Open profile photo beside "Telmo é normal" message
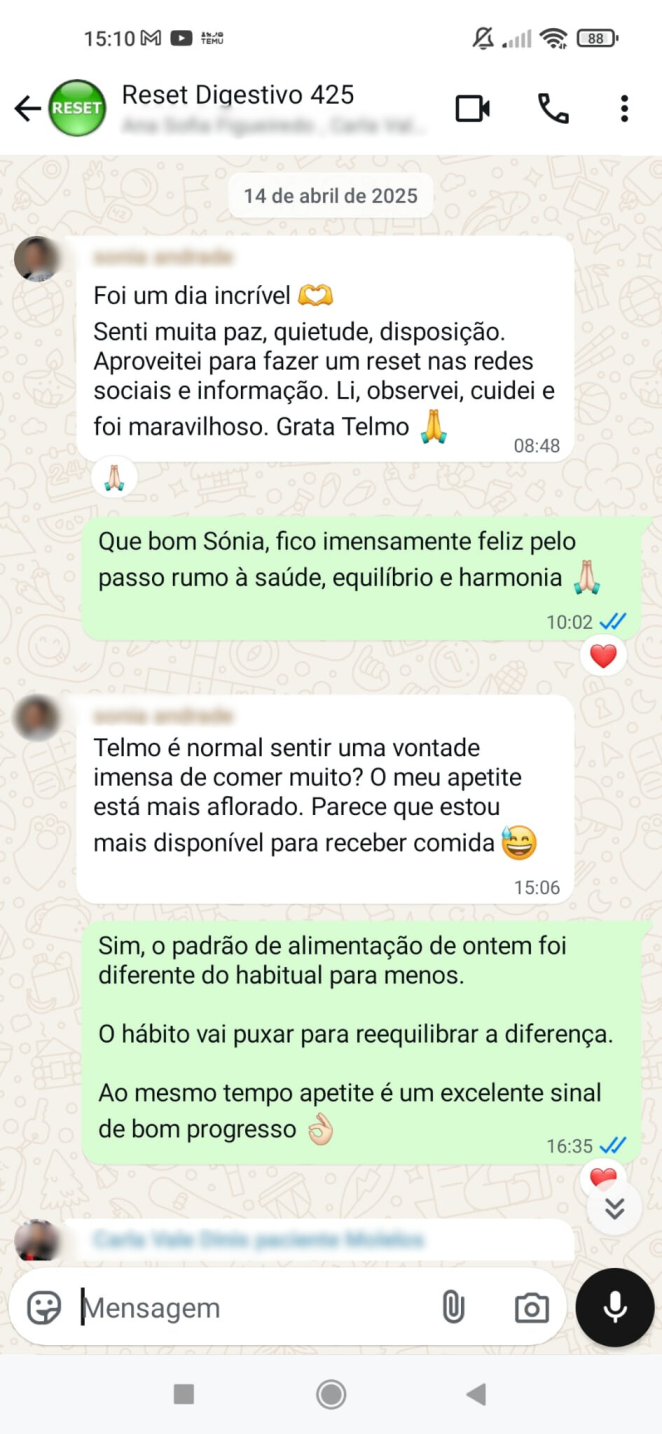Screen dimensions: 662x1434 tap(35, 718)
